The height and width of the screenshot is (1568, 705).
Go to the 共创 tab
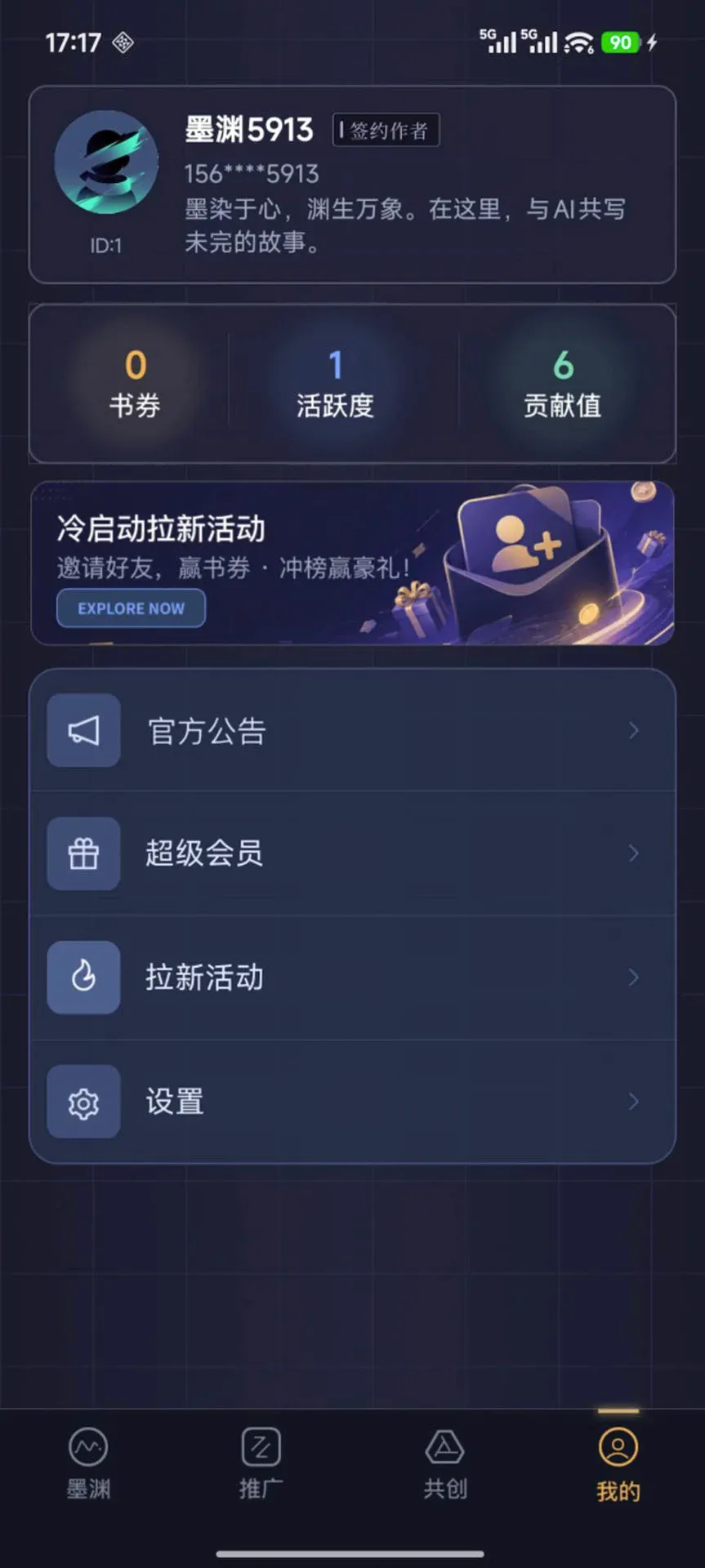pos(445,1463)
